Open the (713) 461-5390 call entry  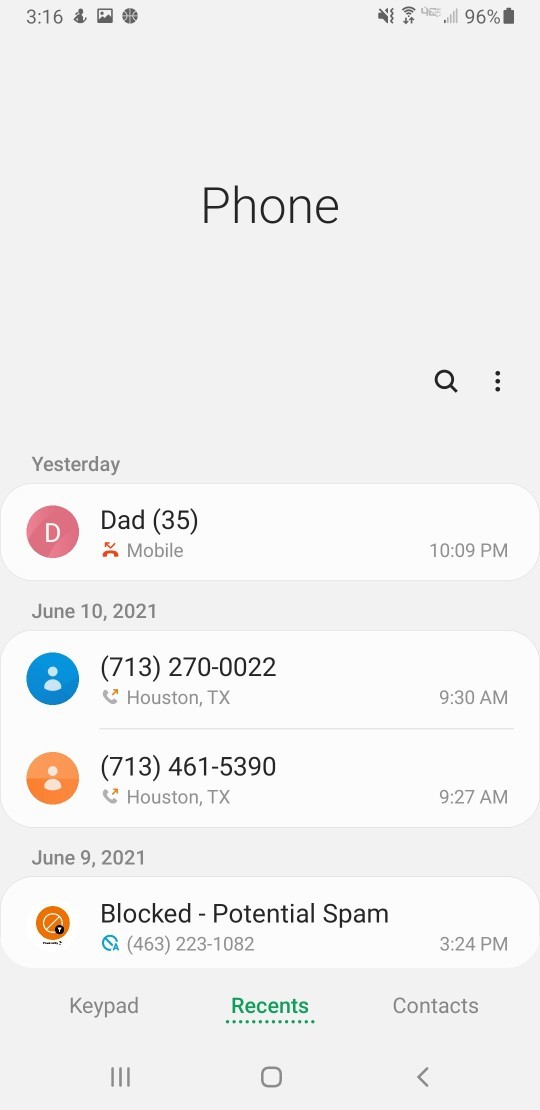click(270, 778)
